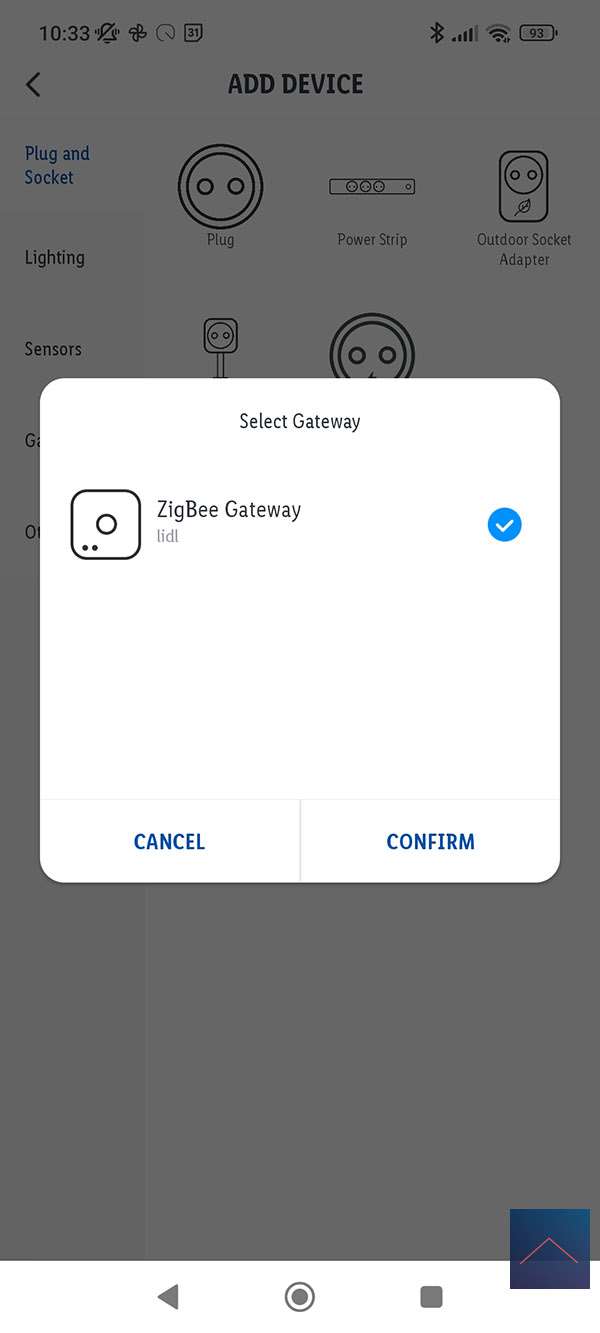
Task: Tap the system home button
Action: point(299,1297)
